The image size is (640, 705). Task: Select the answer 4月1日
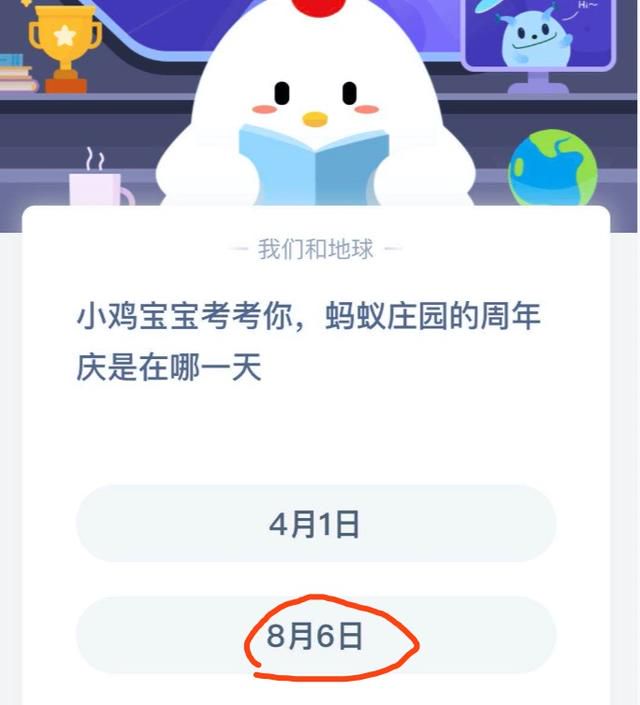315,524
